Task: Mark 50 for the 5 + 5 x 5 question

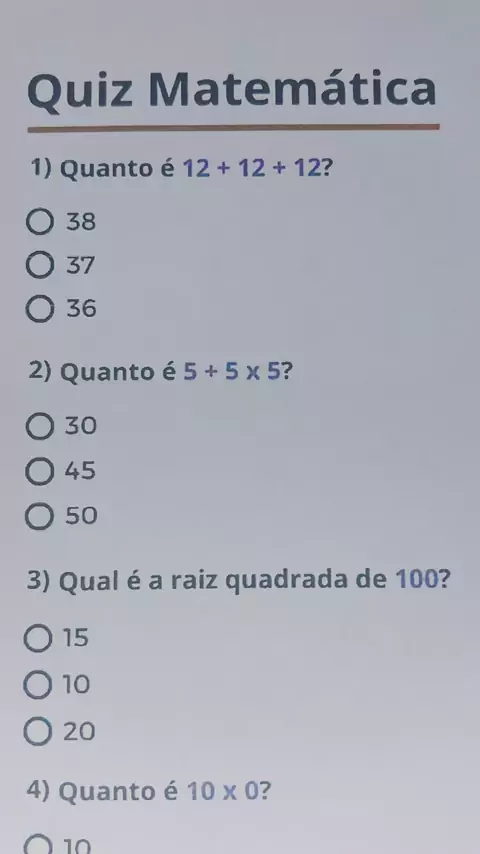Action: coord(40,516)
